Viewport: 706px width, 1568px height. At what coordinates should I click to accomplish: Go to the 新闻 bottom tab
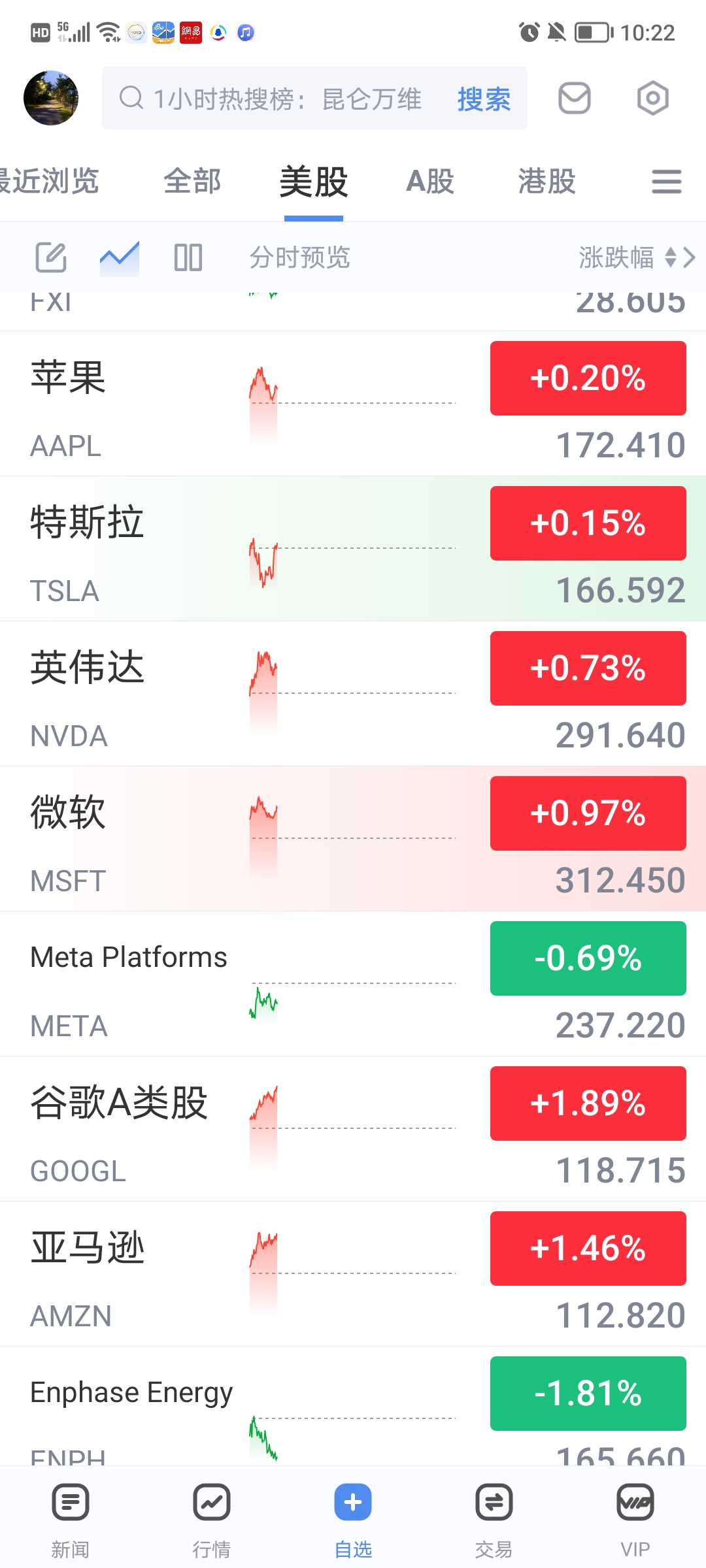71,1520
